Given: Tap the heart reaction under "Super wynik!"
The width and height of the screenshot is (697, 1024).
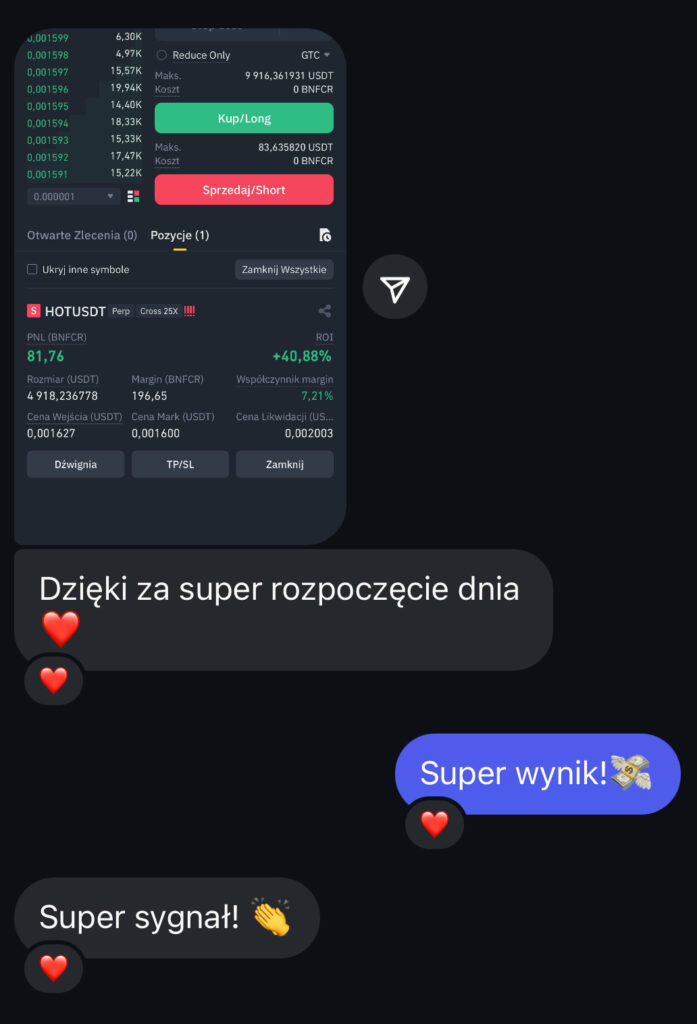Looking at the screenshot, I should point(434,823).
